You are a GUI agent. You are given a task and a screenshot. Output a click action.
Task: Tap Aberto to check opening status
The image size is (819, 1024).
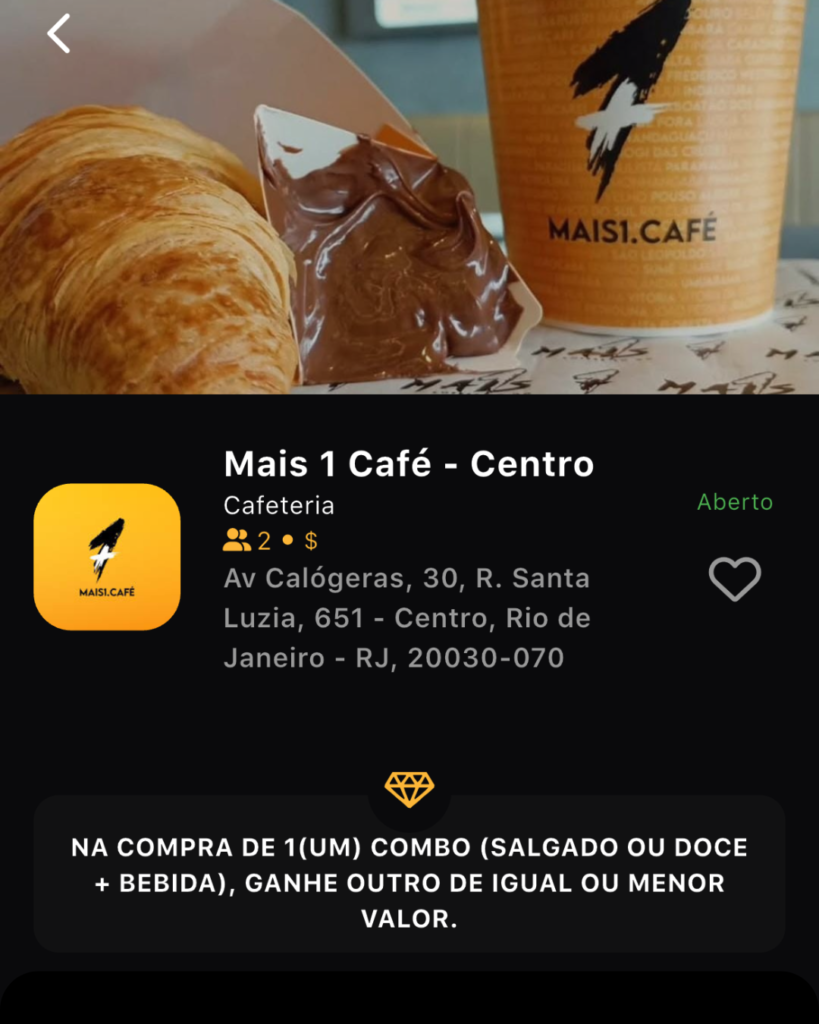pos(735,503)
